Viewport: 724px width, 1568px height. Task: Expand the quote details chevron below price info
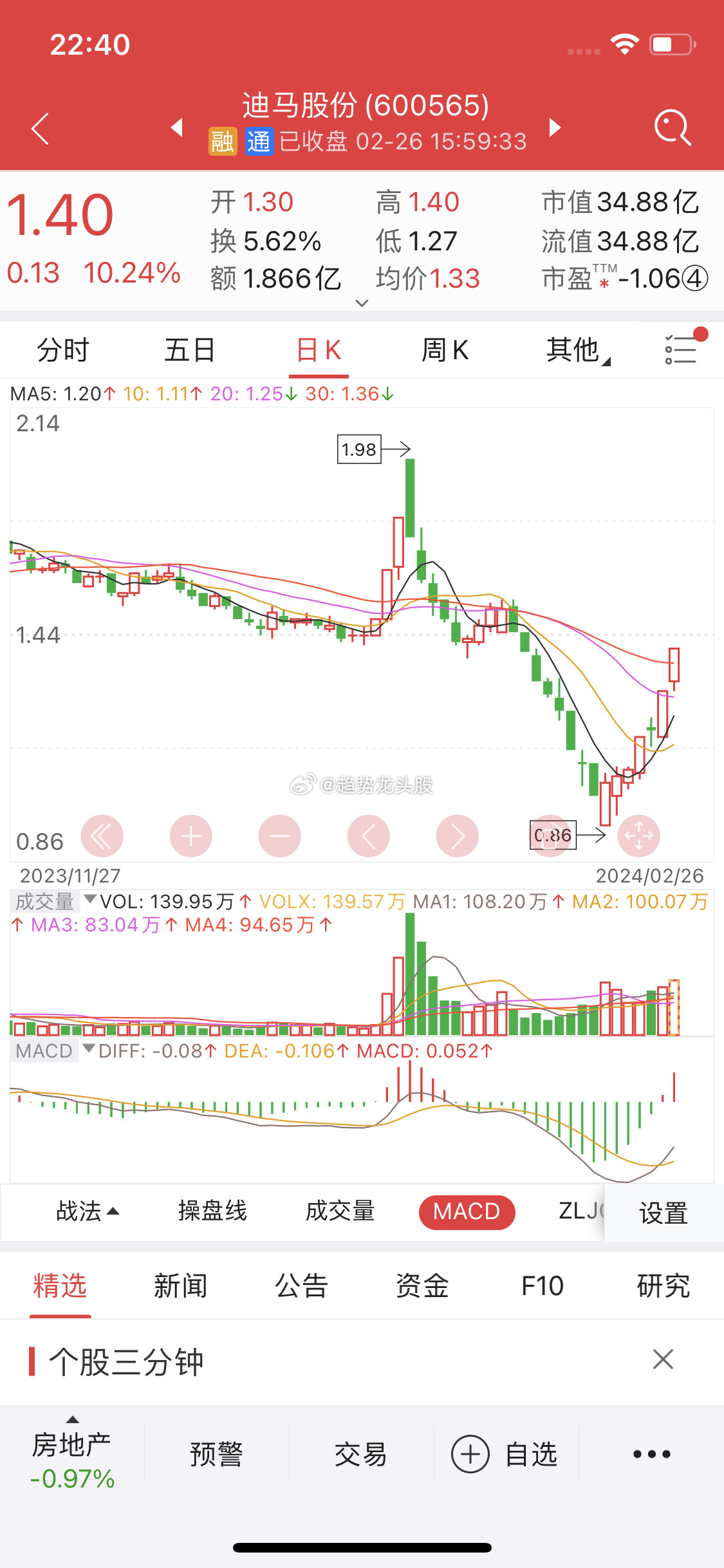tap(362, 303)
